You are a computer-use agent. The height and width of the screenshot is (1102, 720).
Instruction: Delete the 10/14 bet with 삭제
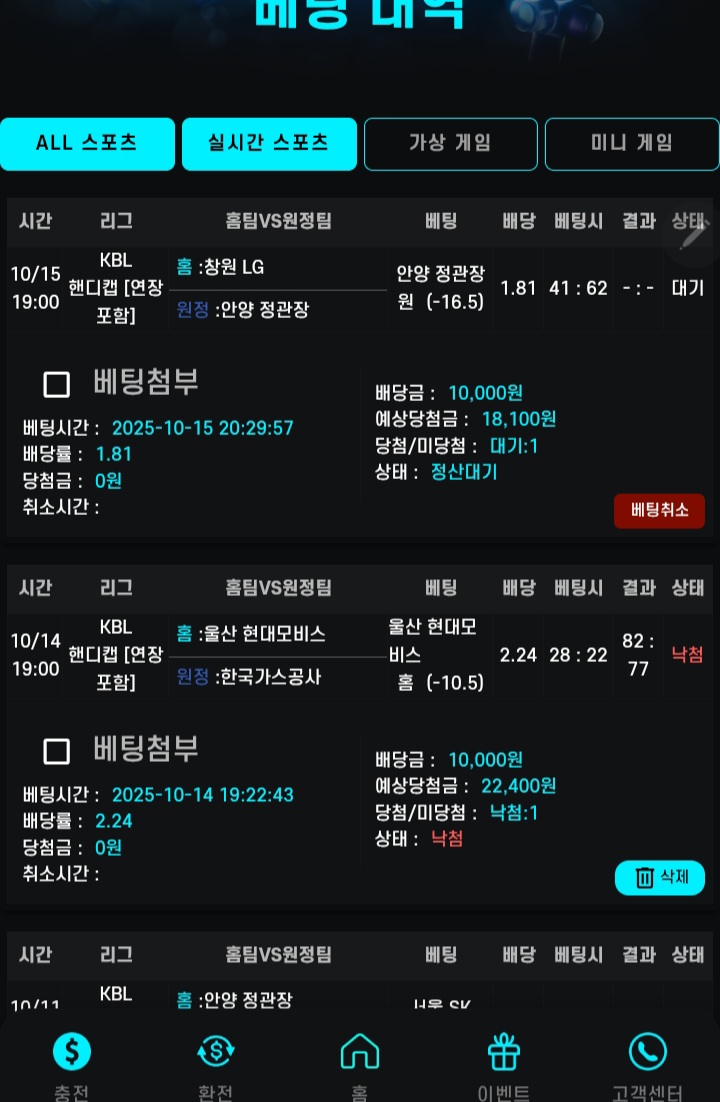[x=659, y=877]
